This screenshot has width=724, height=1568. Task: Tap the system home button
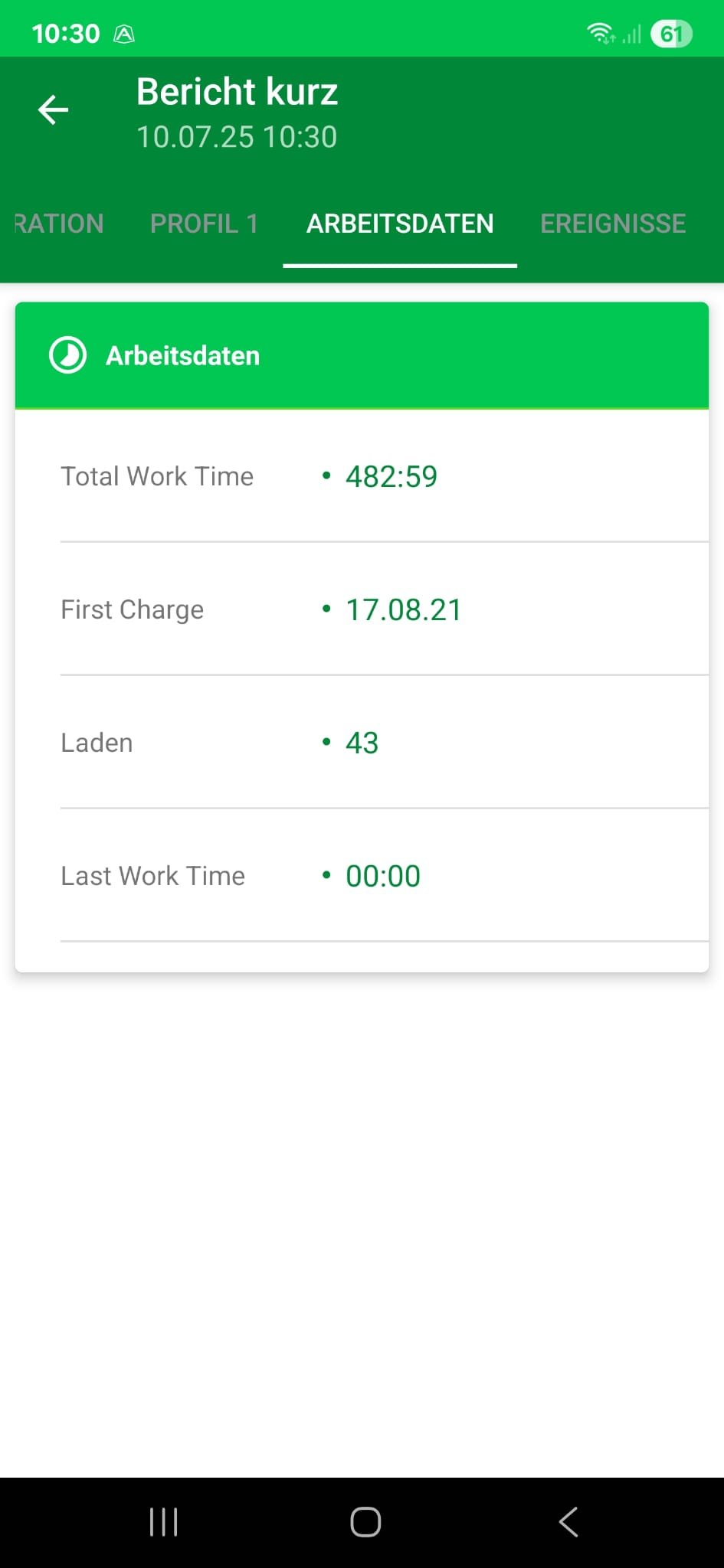365,1522
